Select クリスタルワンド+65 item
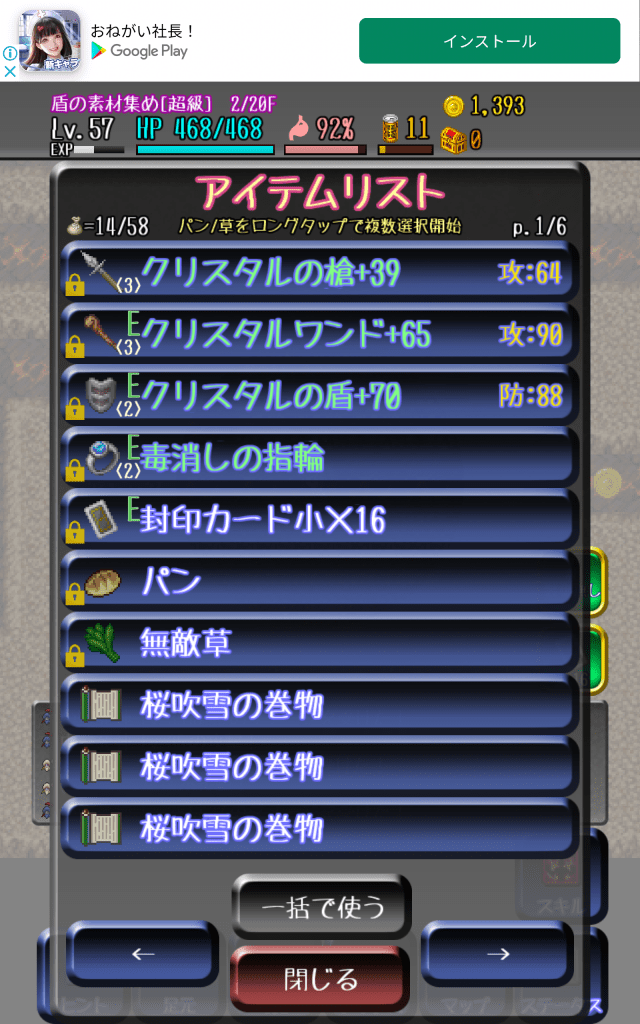This screenshot has width=640, height=1024. (320, 334)
